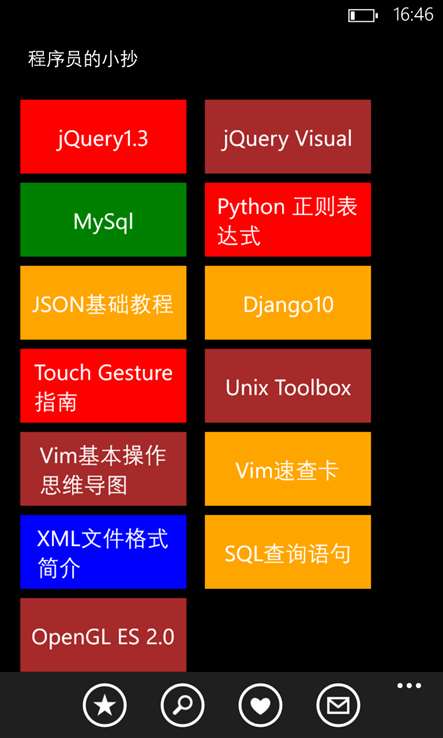Screen dimensions: 443x738
Task: Open the jQuery1.3 tile
Action: tap(103, 136)
